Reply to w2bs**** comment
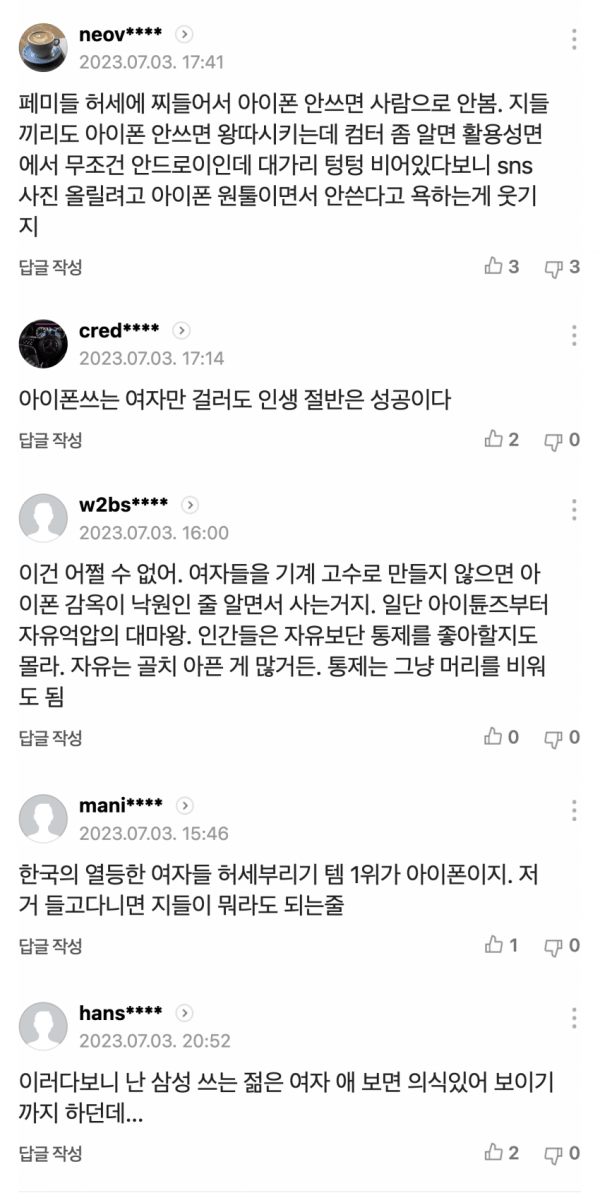The height and width of the screenshot is (1193, 600). coord(50,737)
